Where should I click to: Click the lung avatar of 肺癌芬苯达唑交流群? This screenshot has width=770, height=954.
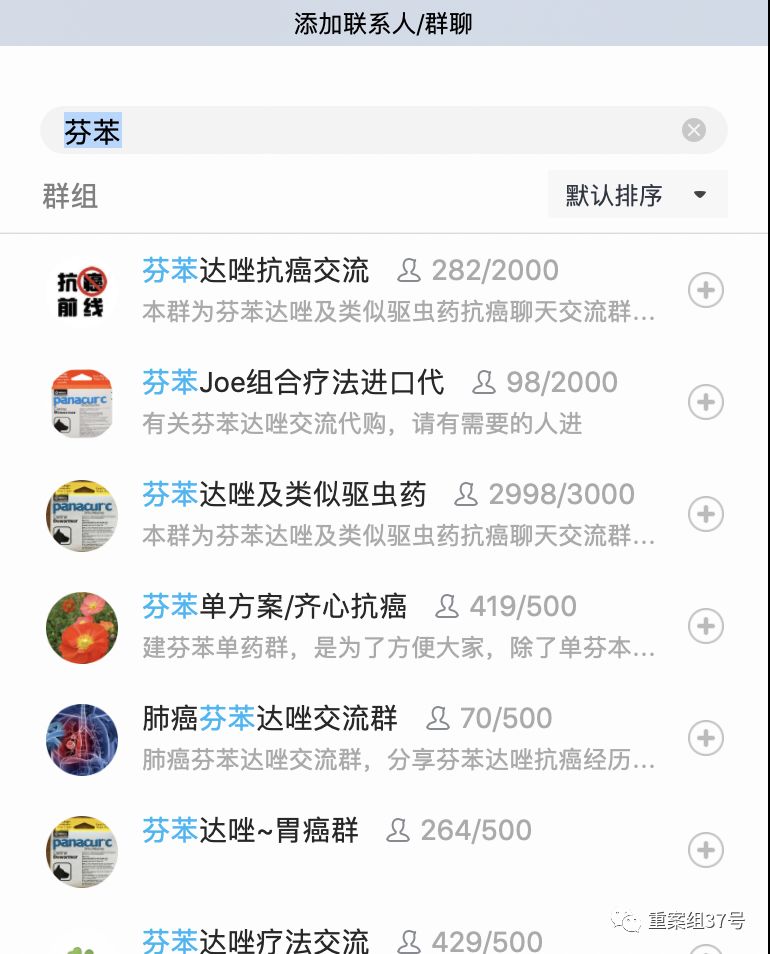pos(81,739)
